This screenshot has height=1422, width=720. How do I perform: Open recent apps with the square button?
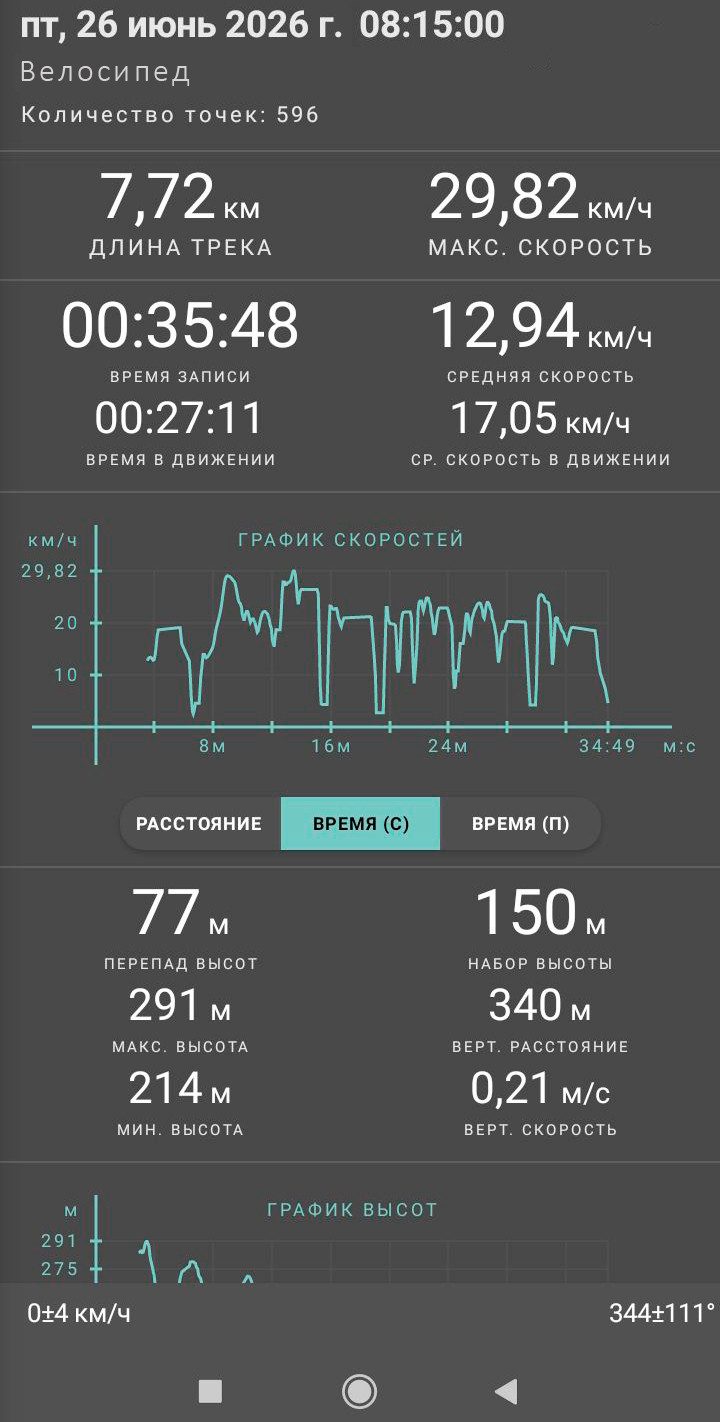click(210, 1391)
